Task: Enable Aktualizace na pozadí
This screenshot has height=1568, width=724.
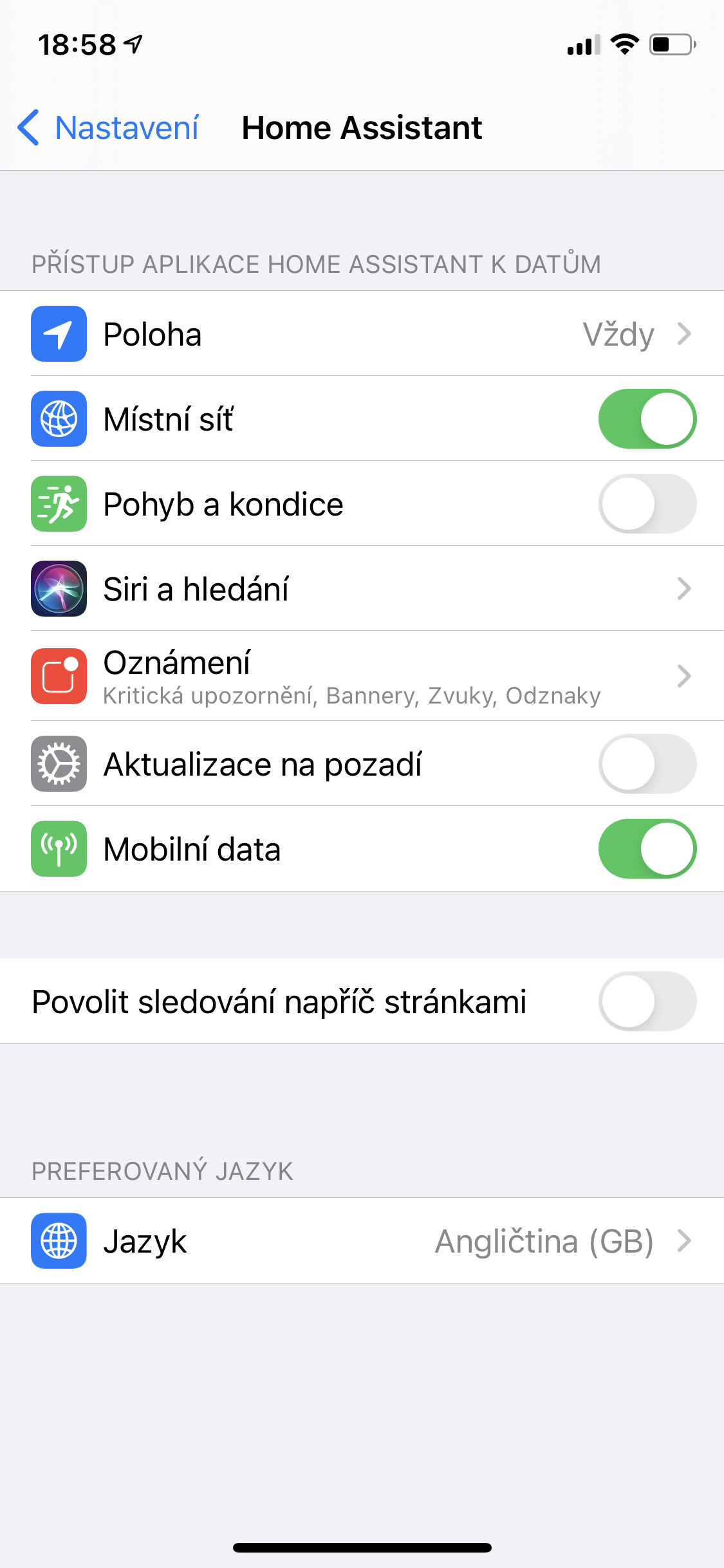Action: coord(647,764)
